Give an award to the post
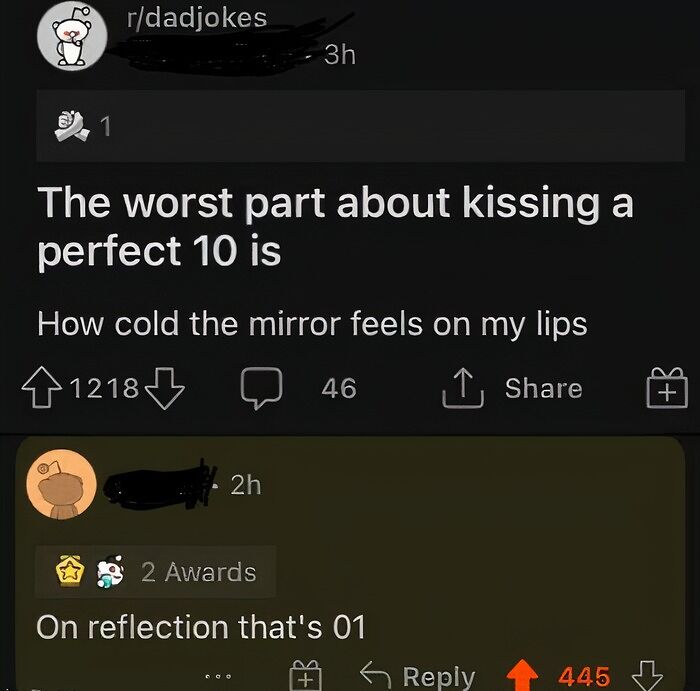The height and width of the screenshot is (691, 700). [666, 388]
